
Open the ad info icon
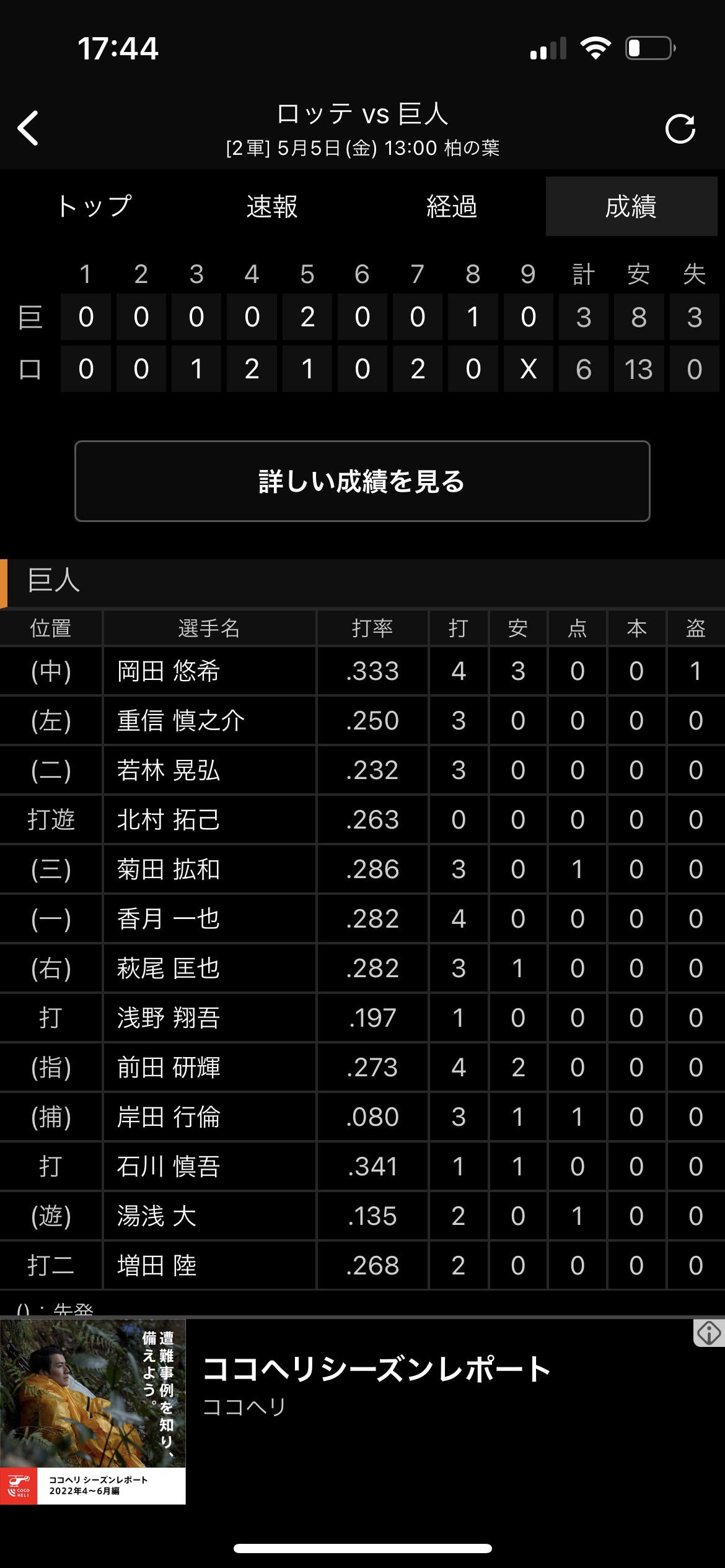709,1333
